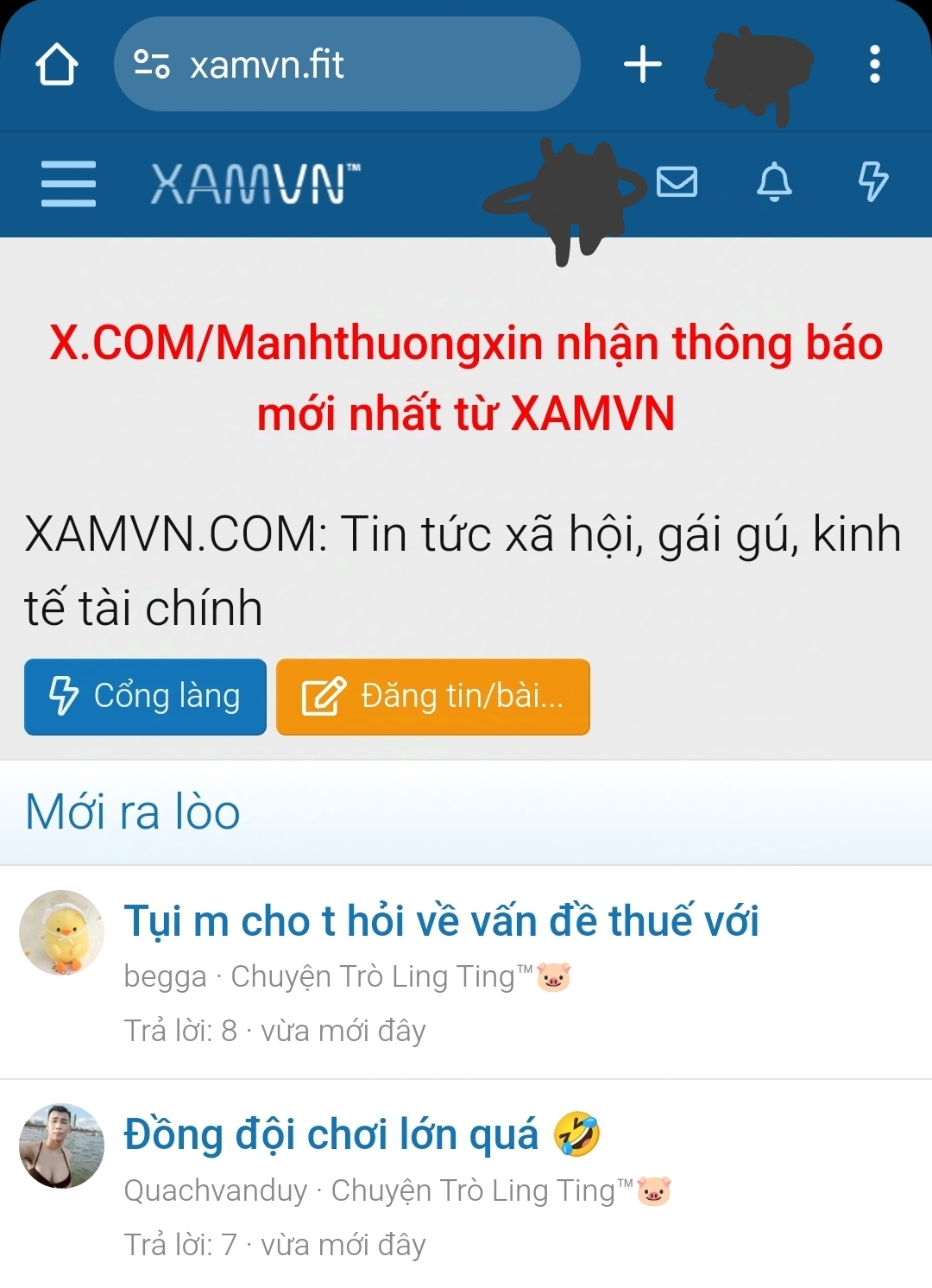932x1288 pixels.
Task: Open the Mới ra lòo section
Action: click(133, 812)
